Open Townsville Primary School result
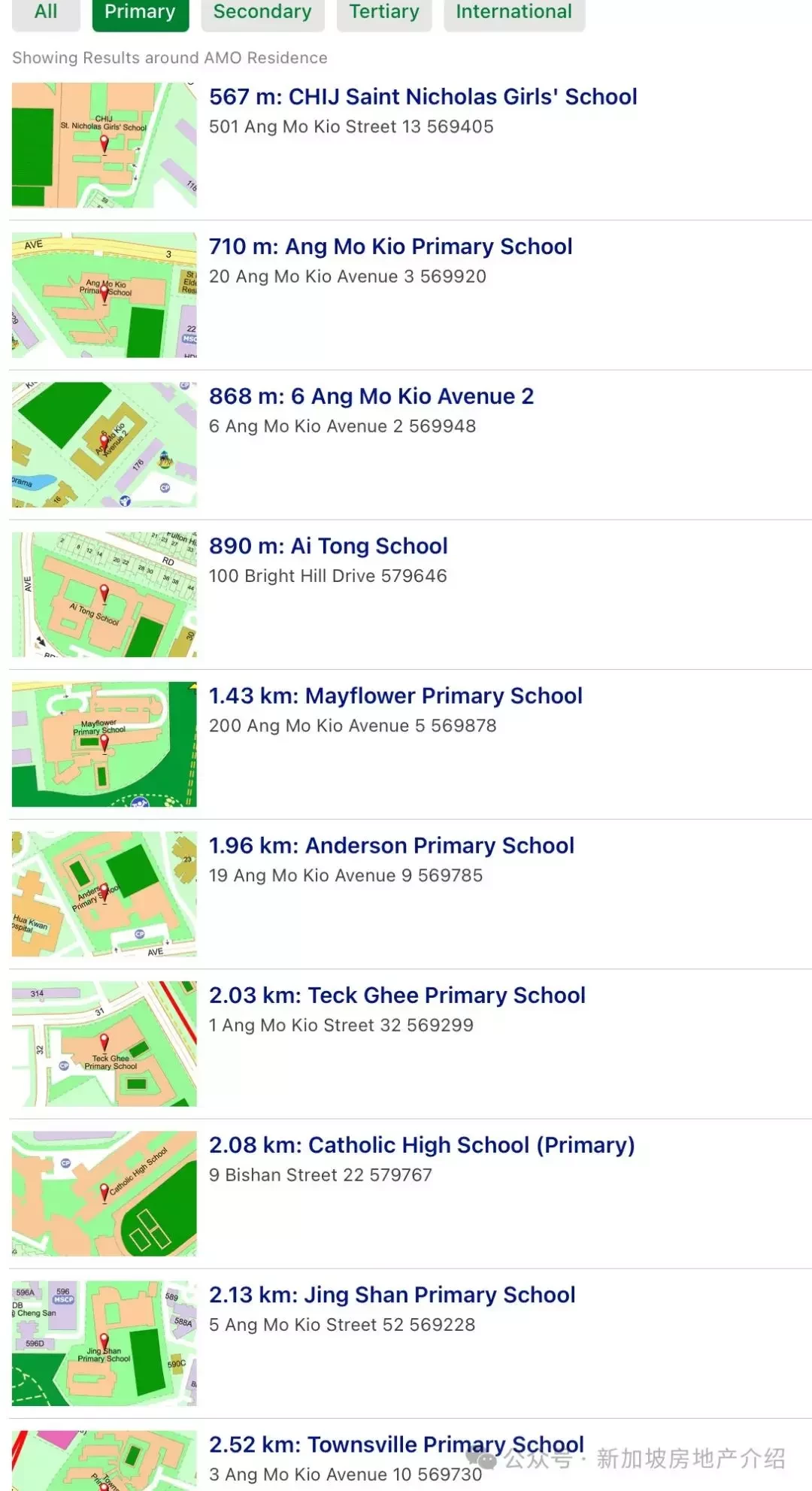 click(x=395, y=1444)
